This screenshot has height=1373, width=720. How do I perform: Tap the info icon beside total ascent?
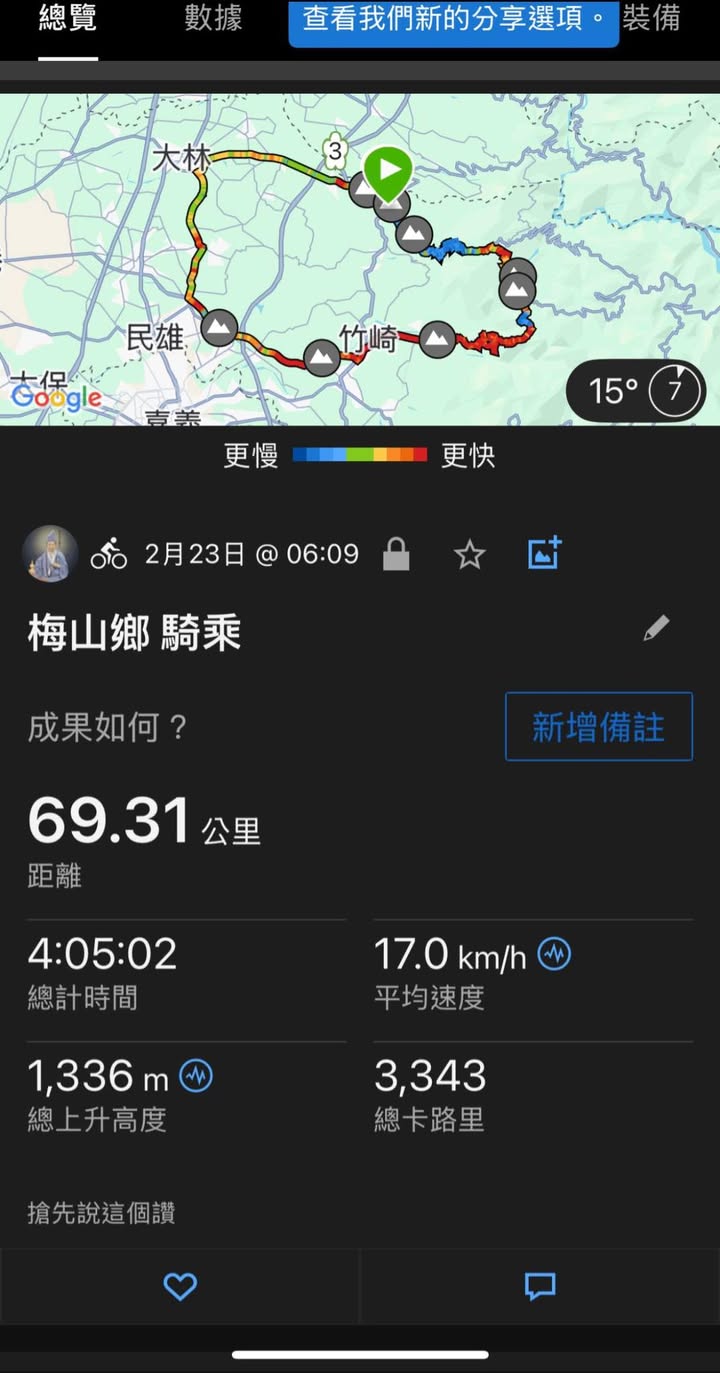pyautogui.click(x=196, y=1076)
